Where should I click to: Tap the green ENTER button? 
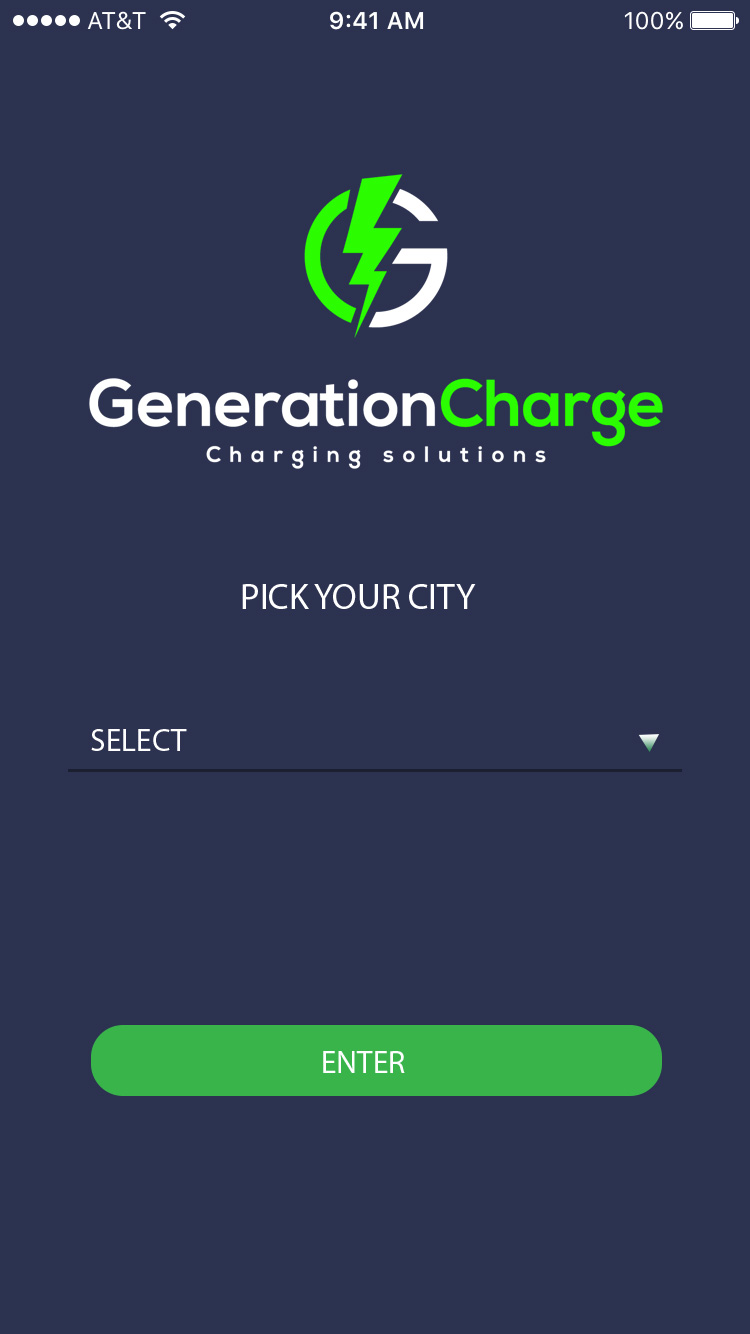[376, 1061]
